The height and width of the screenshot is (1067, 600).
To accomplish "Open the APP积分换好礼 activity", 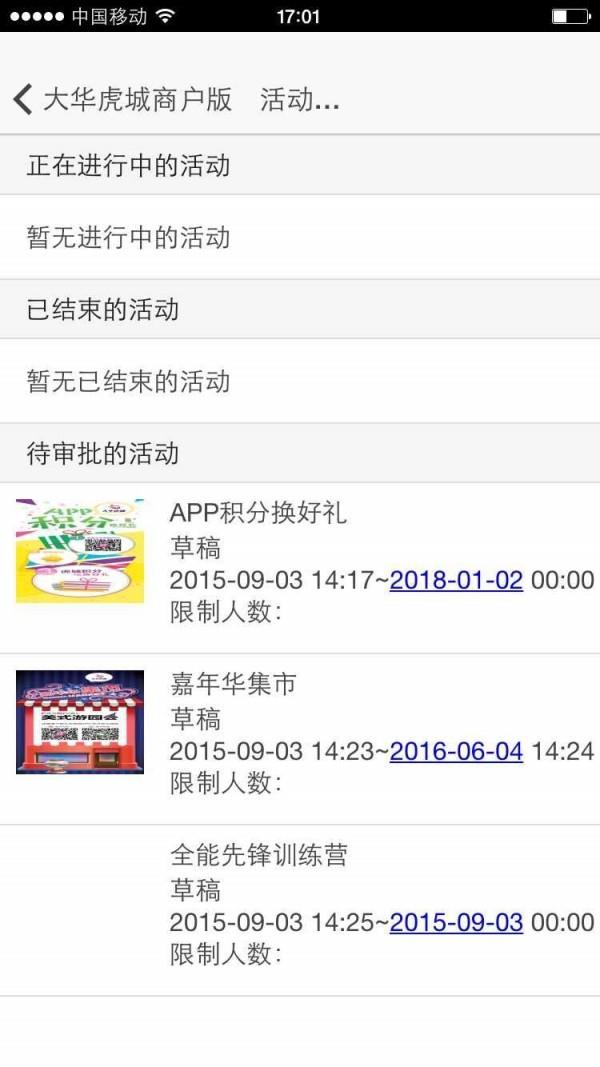I will 258,514.
